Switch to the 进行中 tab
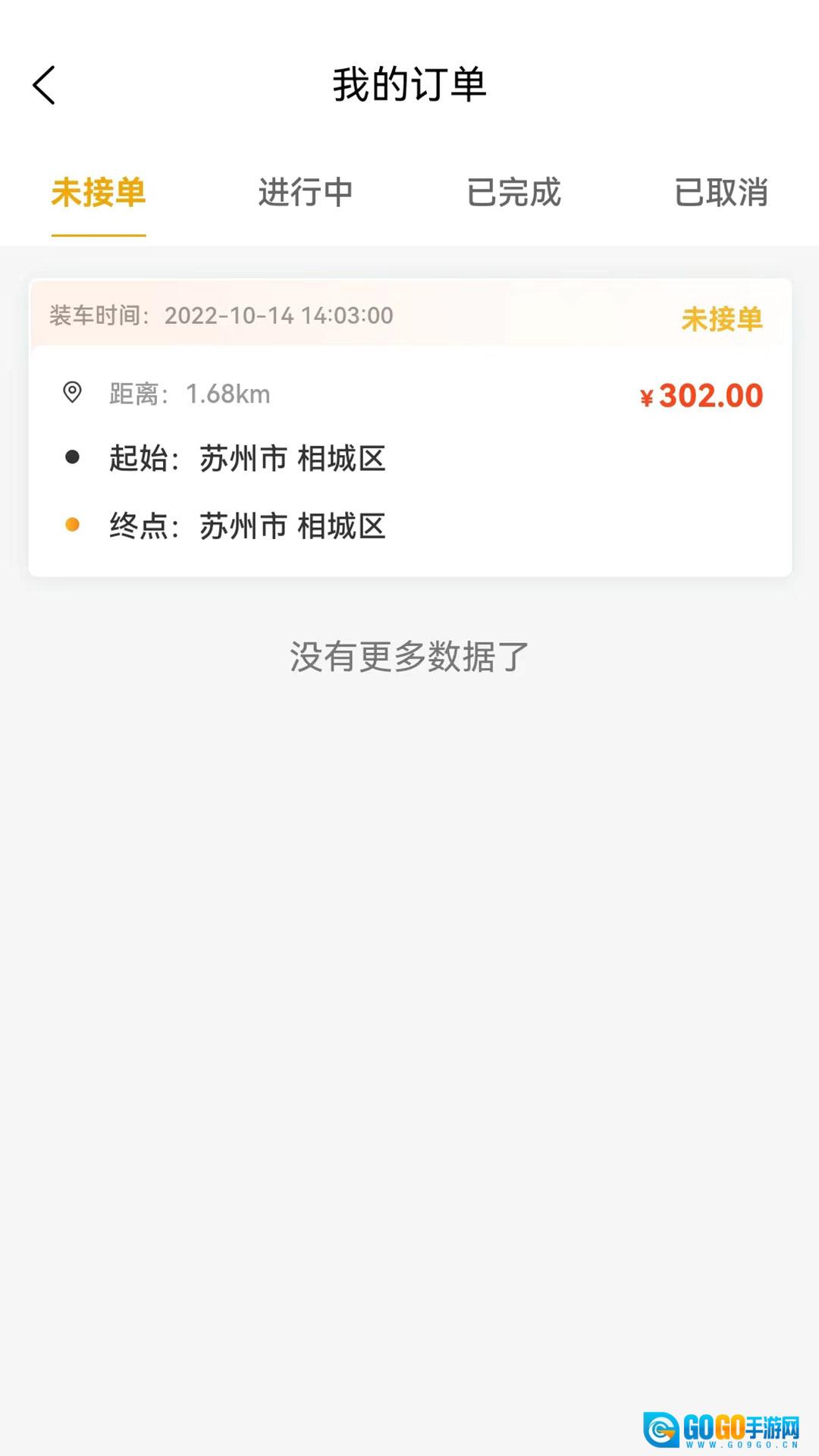This screenshot has width=819, height=1456. point(306,193)
